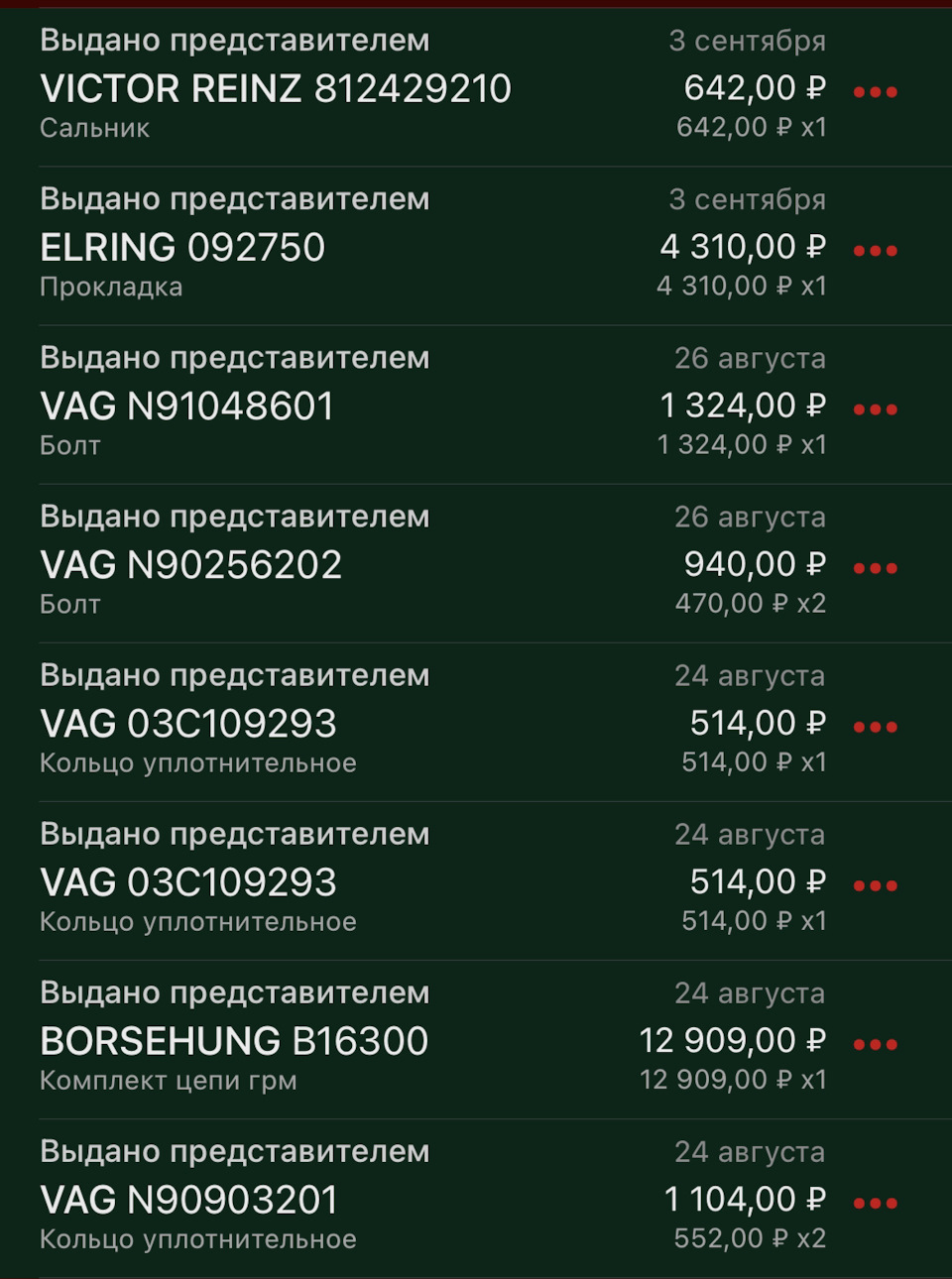Screen dimensions: 952x1279
Task: Select the VICTOR REINZ 812429210 part name
Action: [x=274, y=88]
